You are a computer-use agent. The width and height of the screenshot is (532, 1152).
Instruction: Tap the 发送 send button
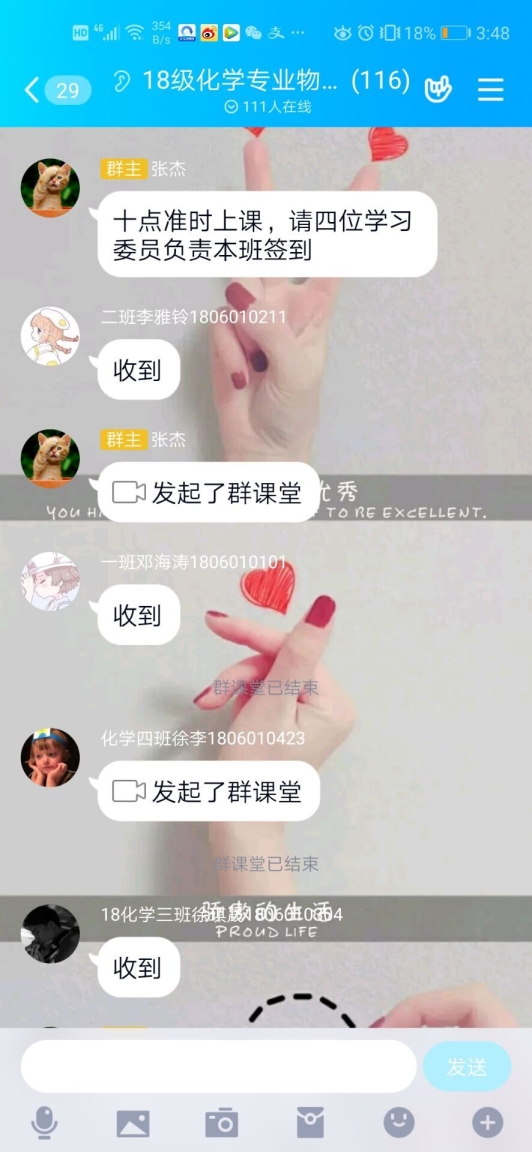(467, 1067)
